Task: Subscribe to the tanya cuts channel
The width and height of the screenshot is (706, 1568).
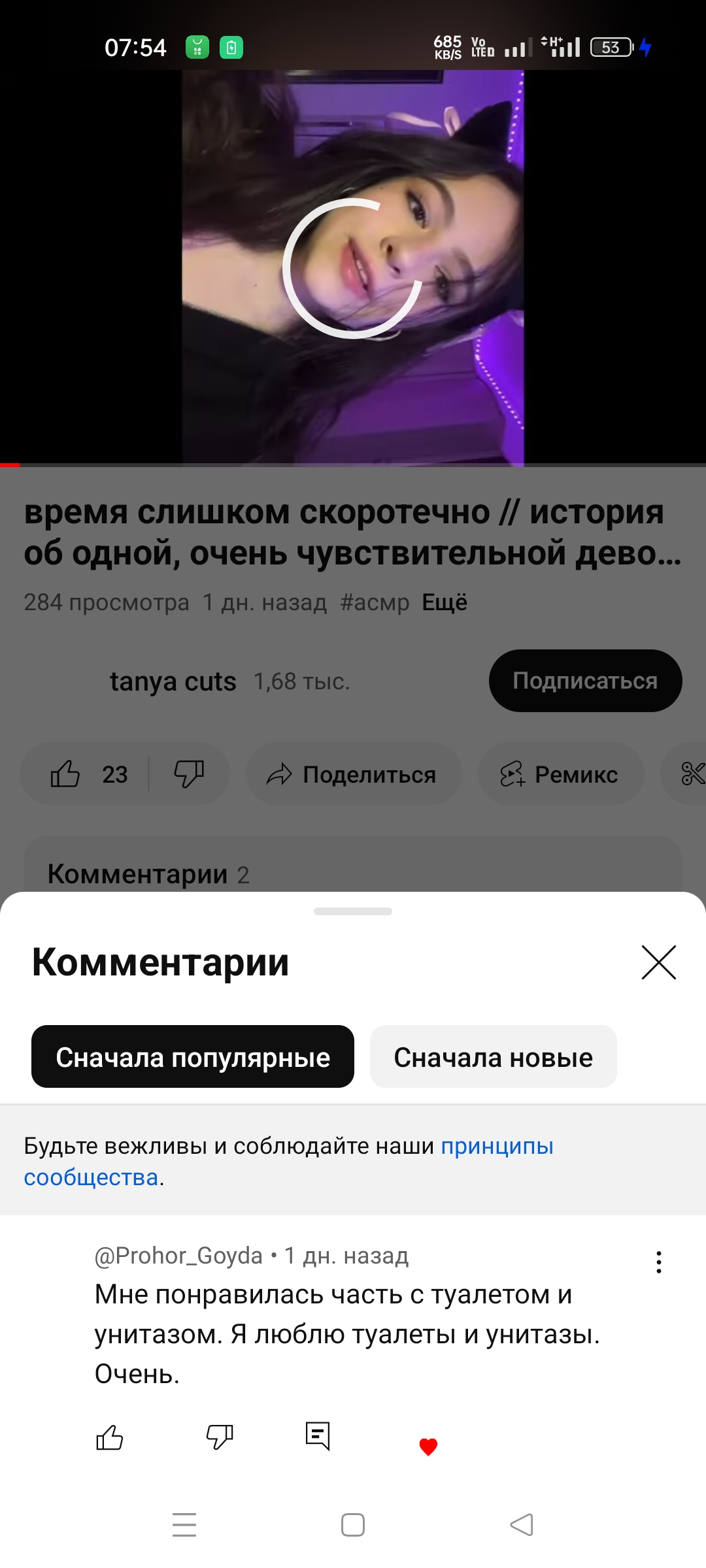Action: coord(586,681)
